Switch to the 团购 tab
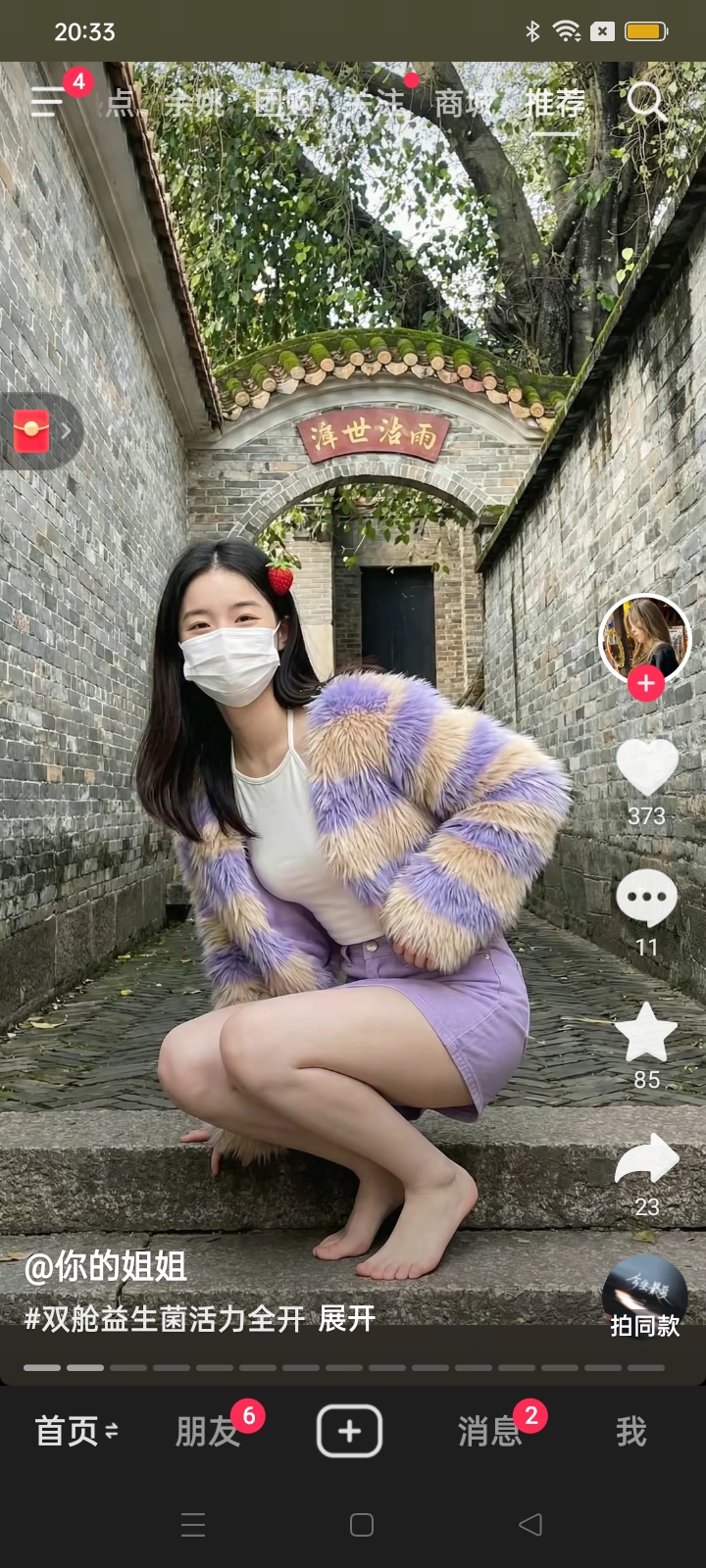 (283, 103)
